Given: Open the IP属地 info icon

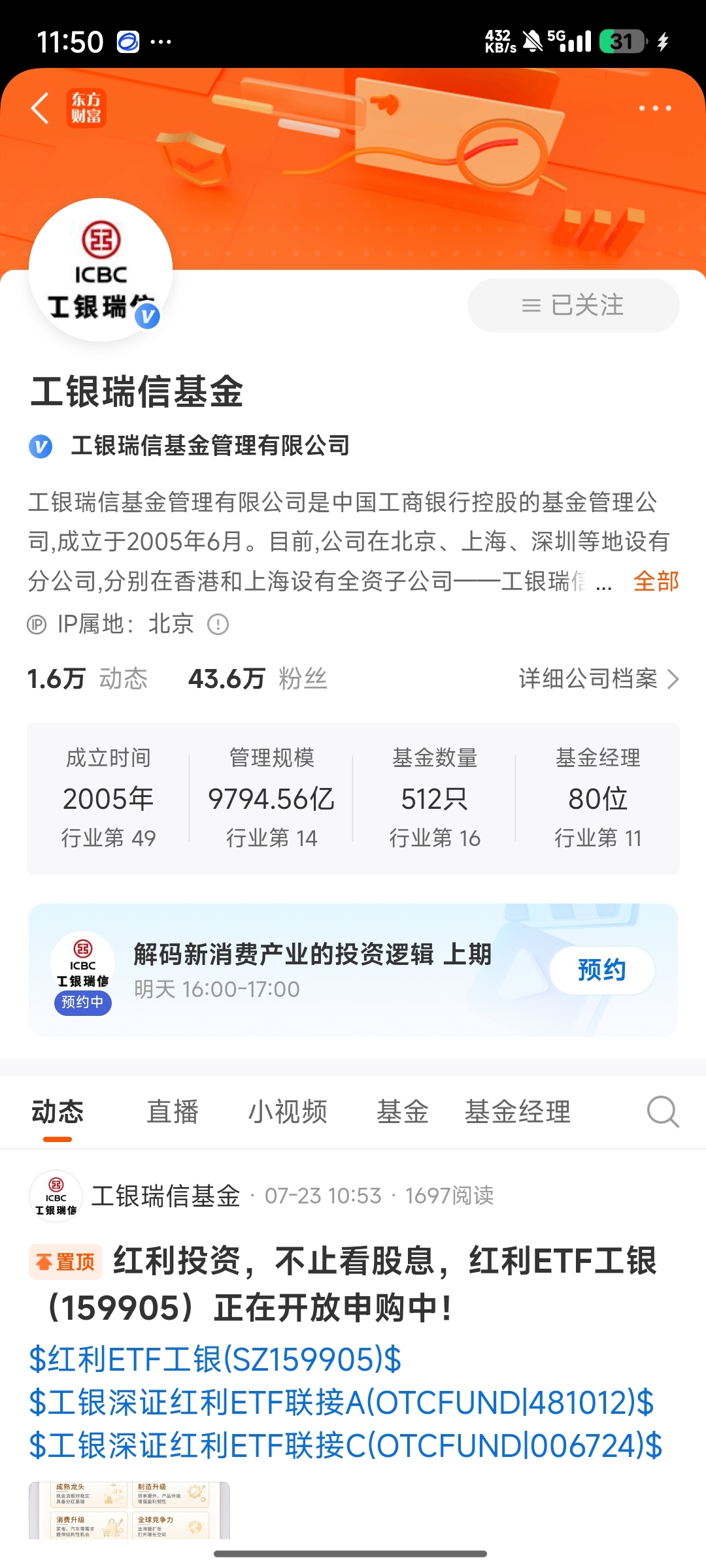Looking at the screenshot, I should 218,625.
